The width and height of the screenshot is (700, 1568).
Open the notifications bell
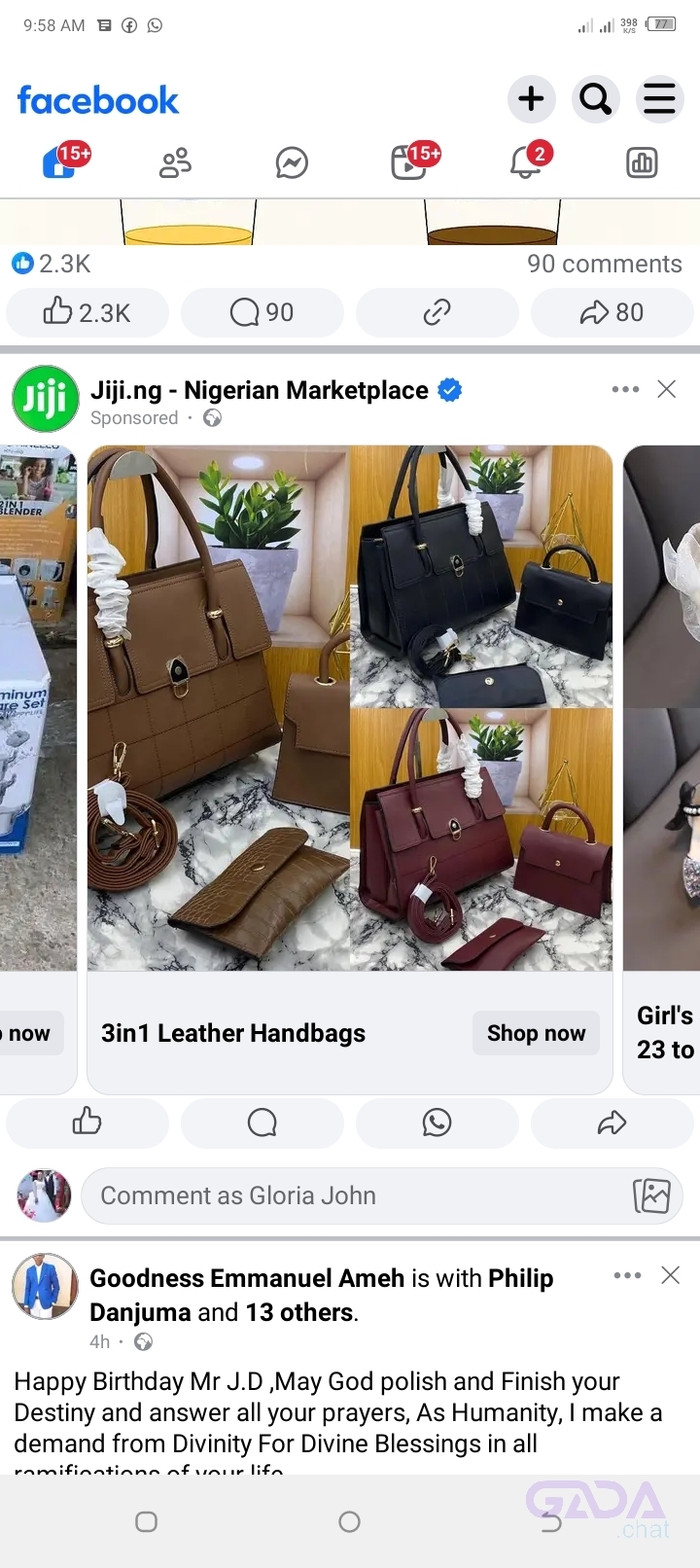[525, 162]
